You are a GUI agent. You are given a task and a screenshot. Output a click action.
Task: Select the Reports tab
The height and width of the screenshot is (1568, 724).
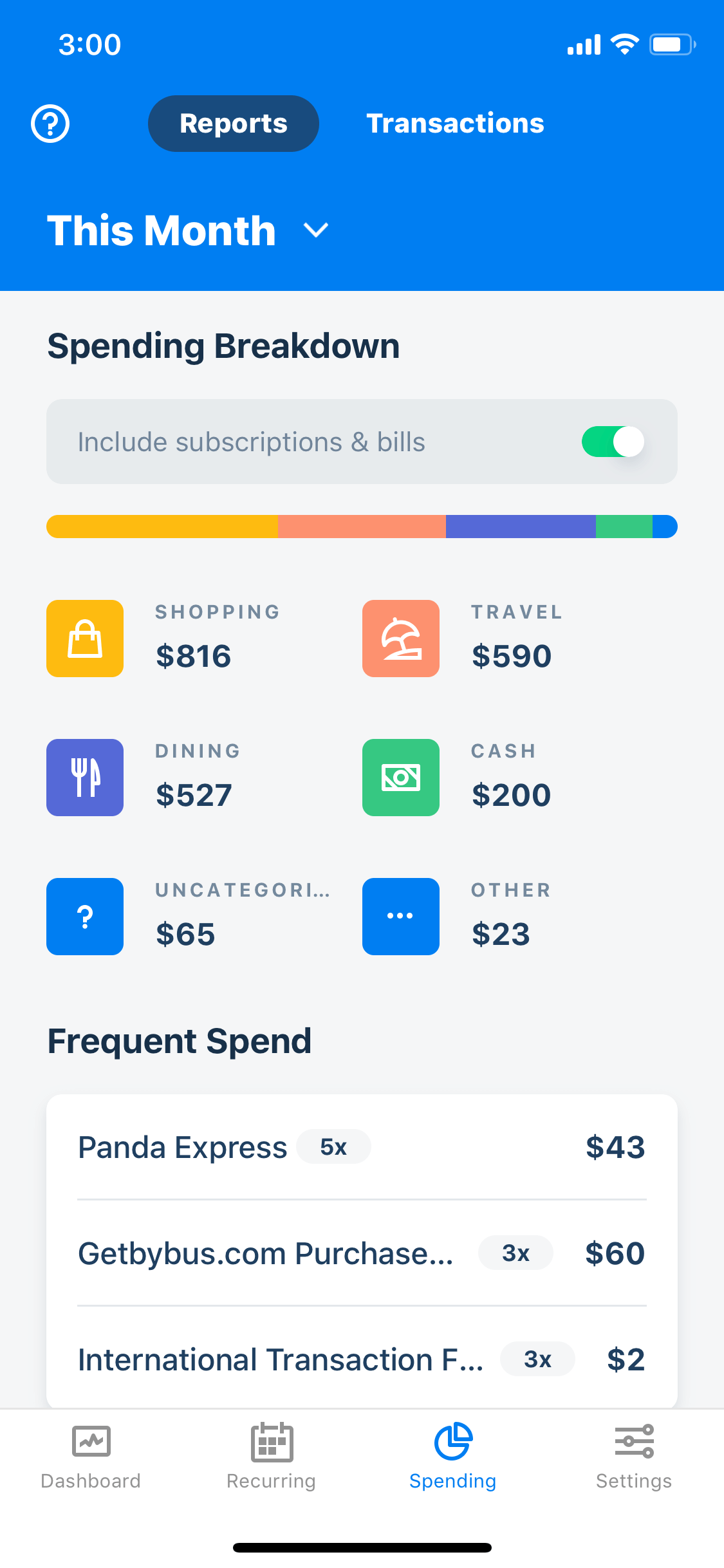click(233, 124)
